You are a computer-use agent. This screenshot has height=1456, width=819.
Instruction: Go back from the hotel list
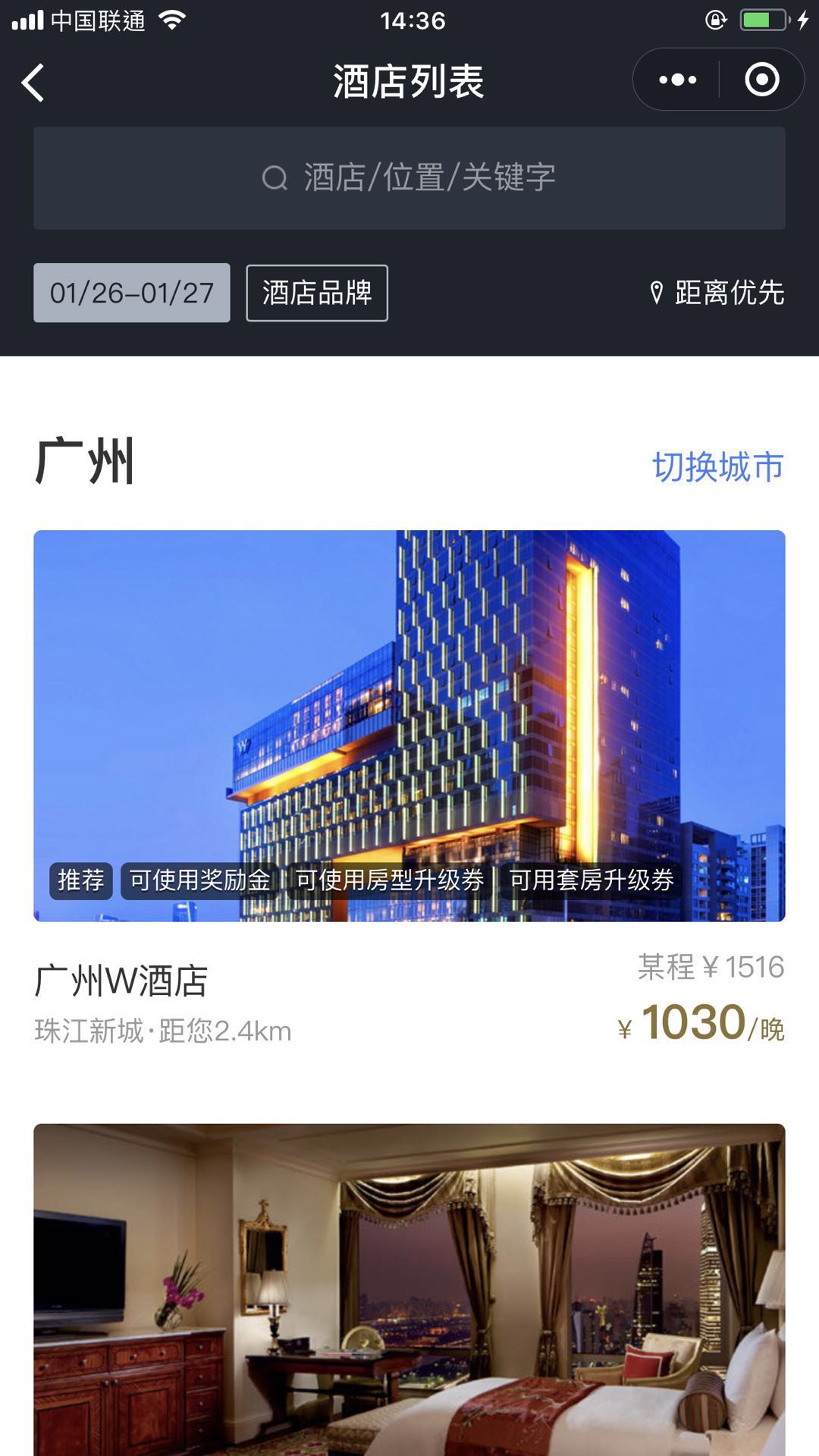(x=33, y=82)
